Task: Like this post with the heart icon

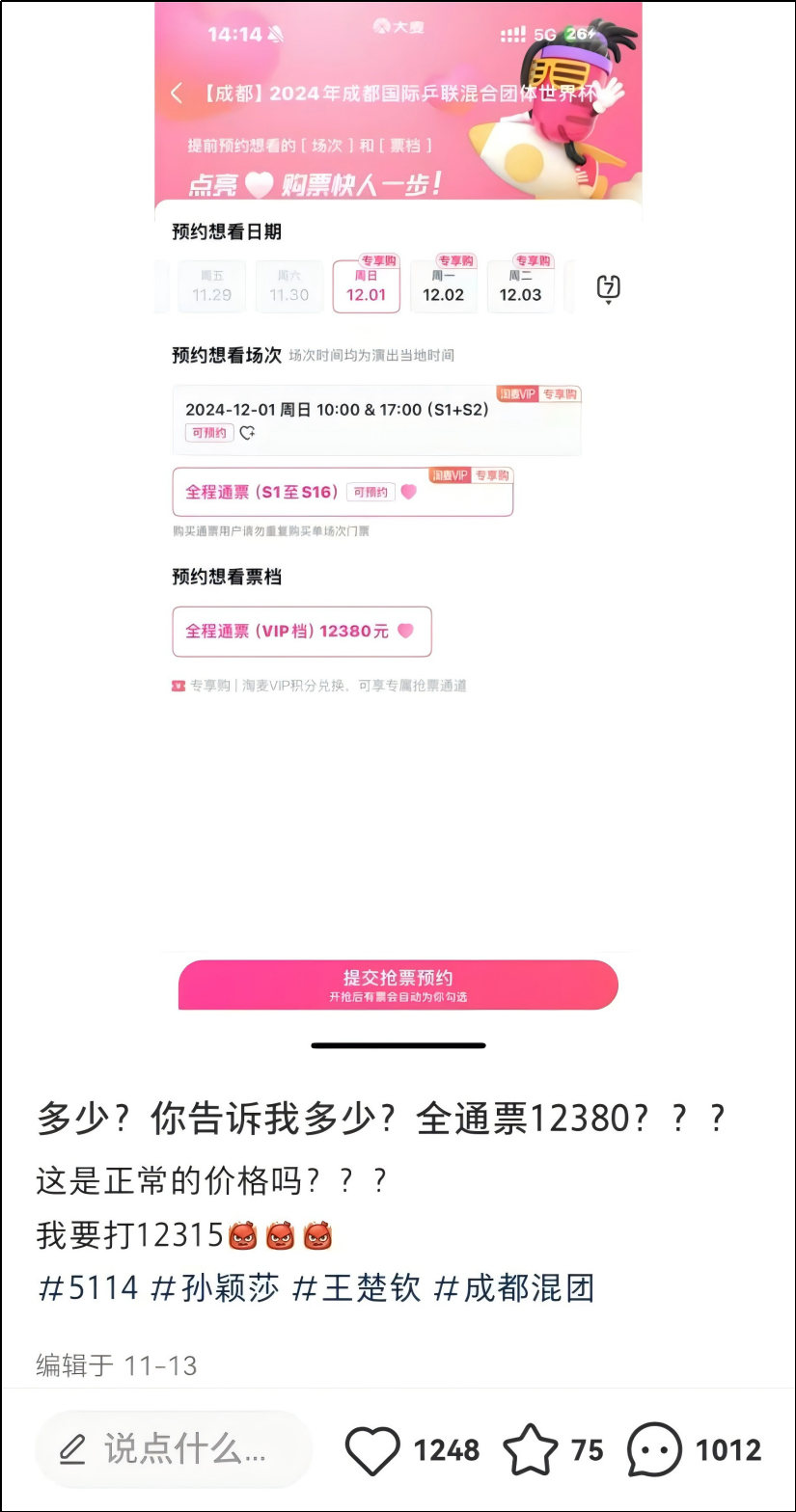Action: 372,1449
